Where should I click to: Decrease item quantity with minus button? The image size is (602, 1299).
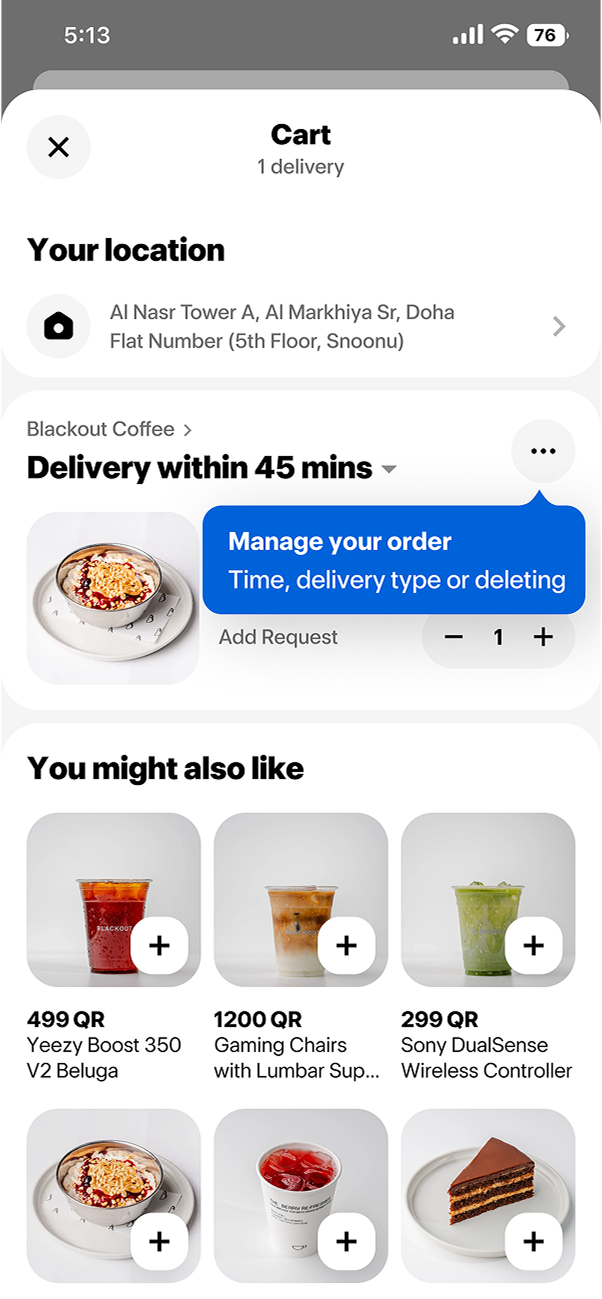pos(454,637)
